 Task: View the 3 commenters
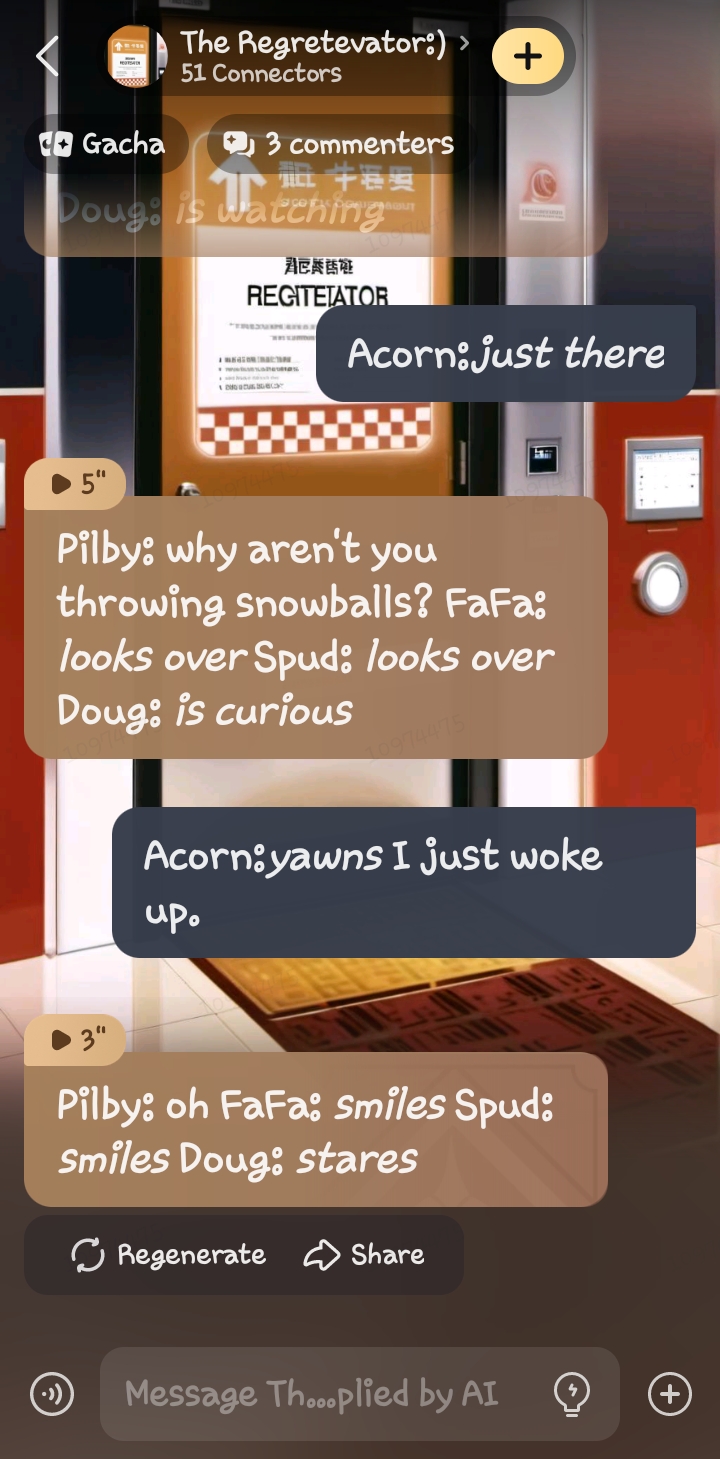pyautogui.click(x=339, y=144)
